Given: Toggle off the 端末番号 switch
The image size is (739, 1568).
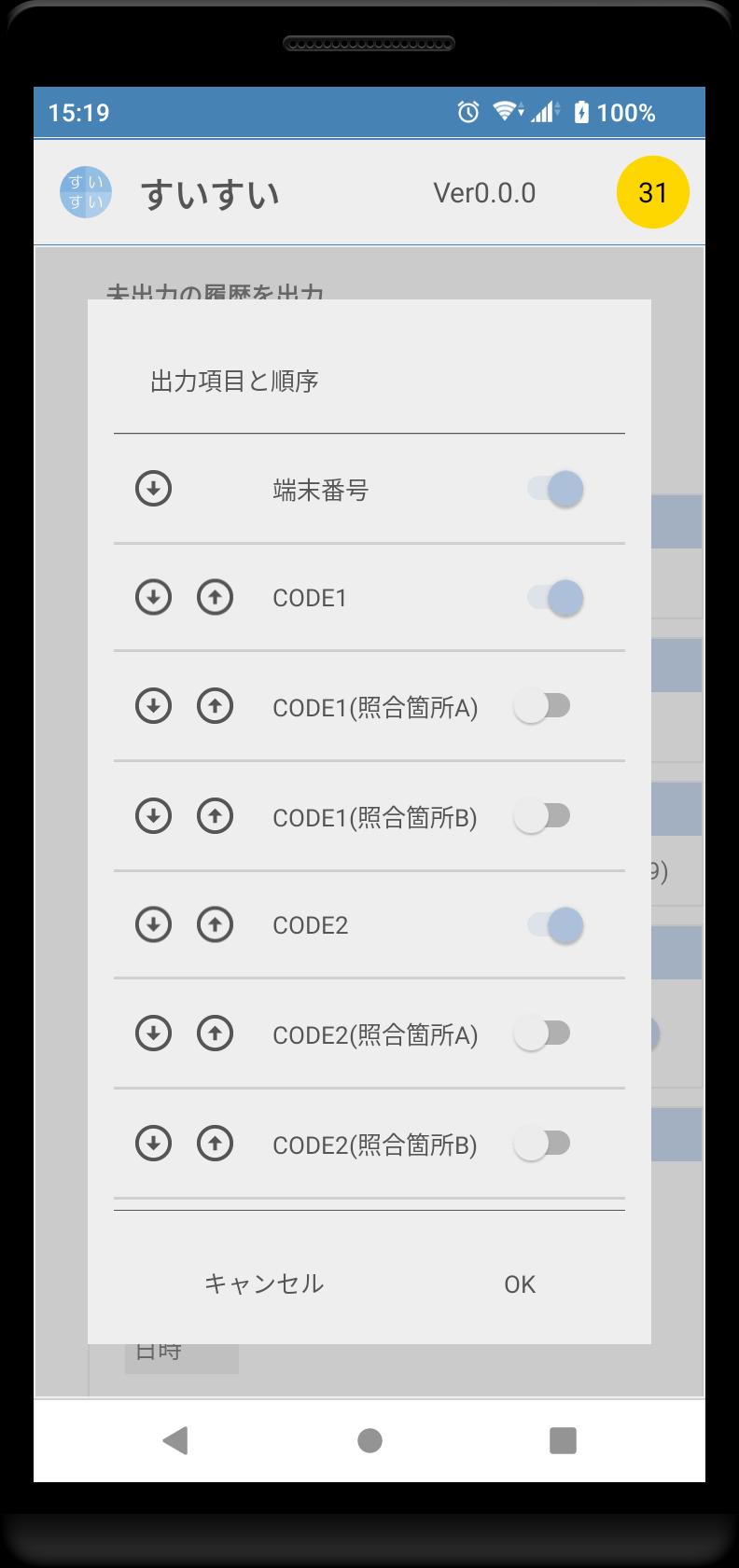Looking at the screenshot, I should click(x=556, y=489).
